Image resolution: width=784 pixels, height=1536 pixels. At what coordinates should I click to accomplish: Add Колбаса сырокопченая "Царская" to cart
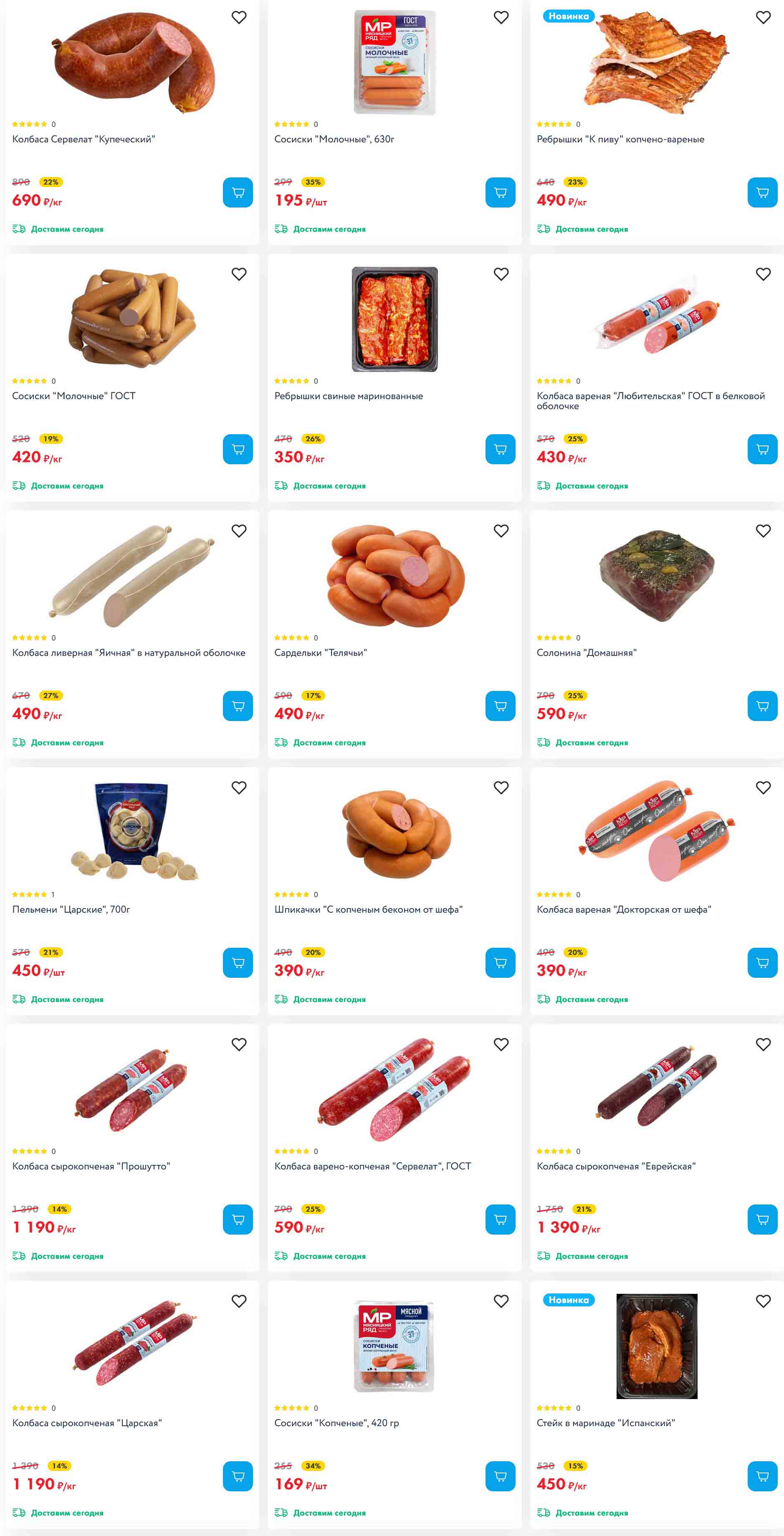coord(237,1476)
